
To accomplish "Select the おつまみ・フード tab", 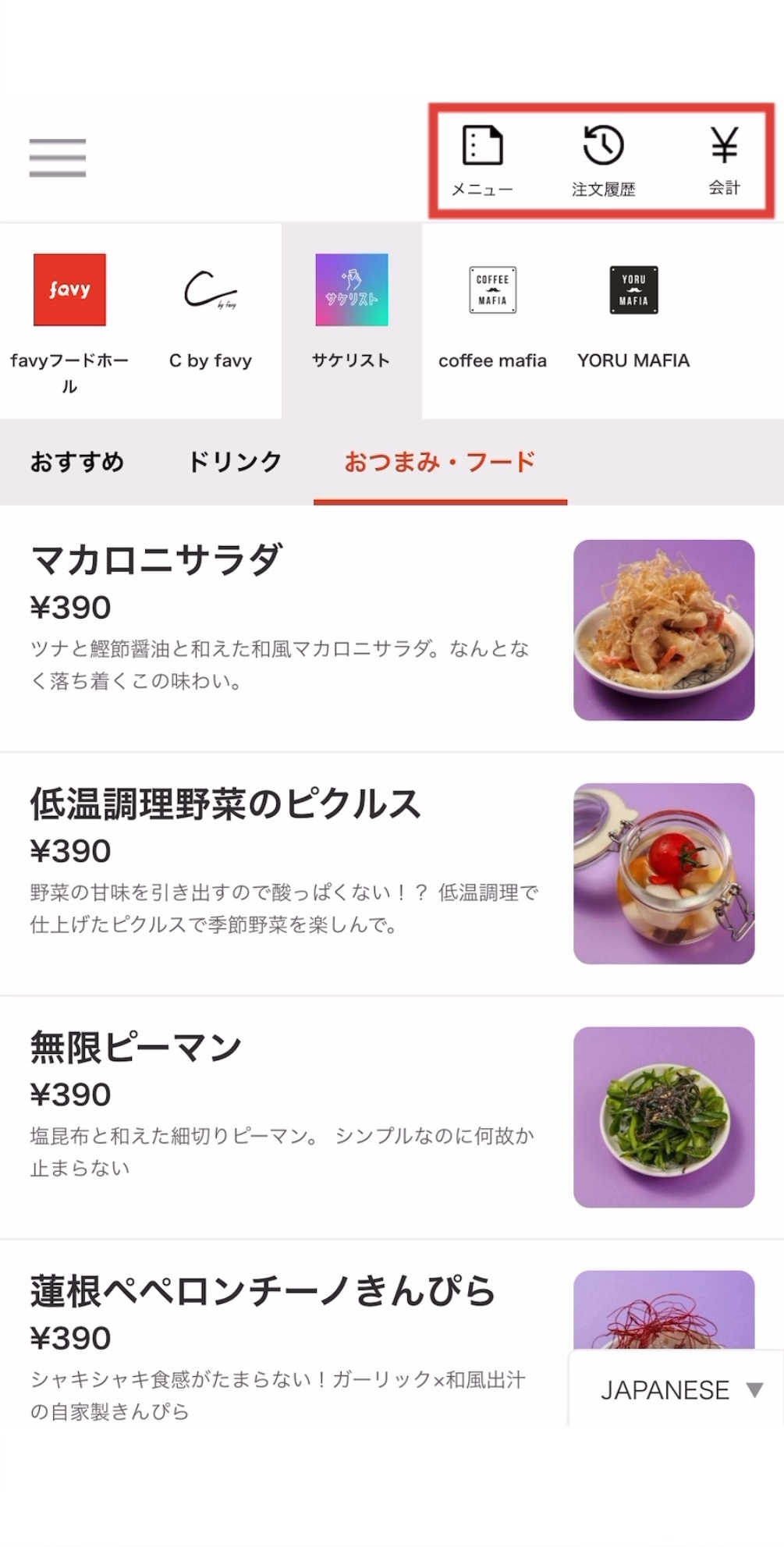I will pyautogui.click(x=440, y=462).
